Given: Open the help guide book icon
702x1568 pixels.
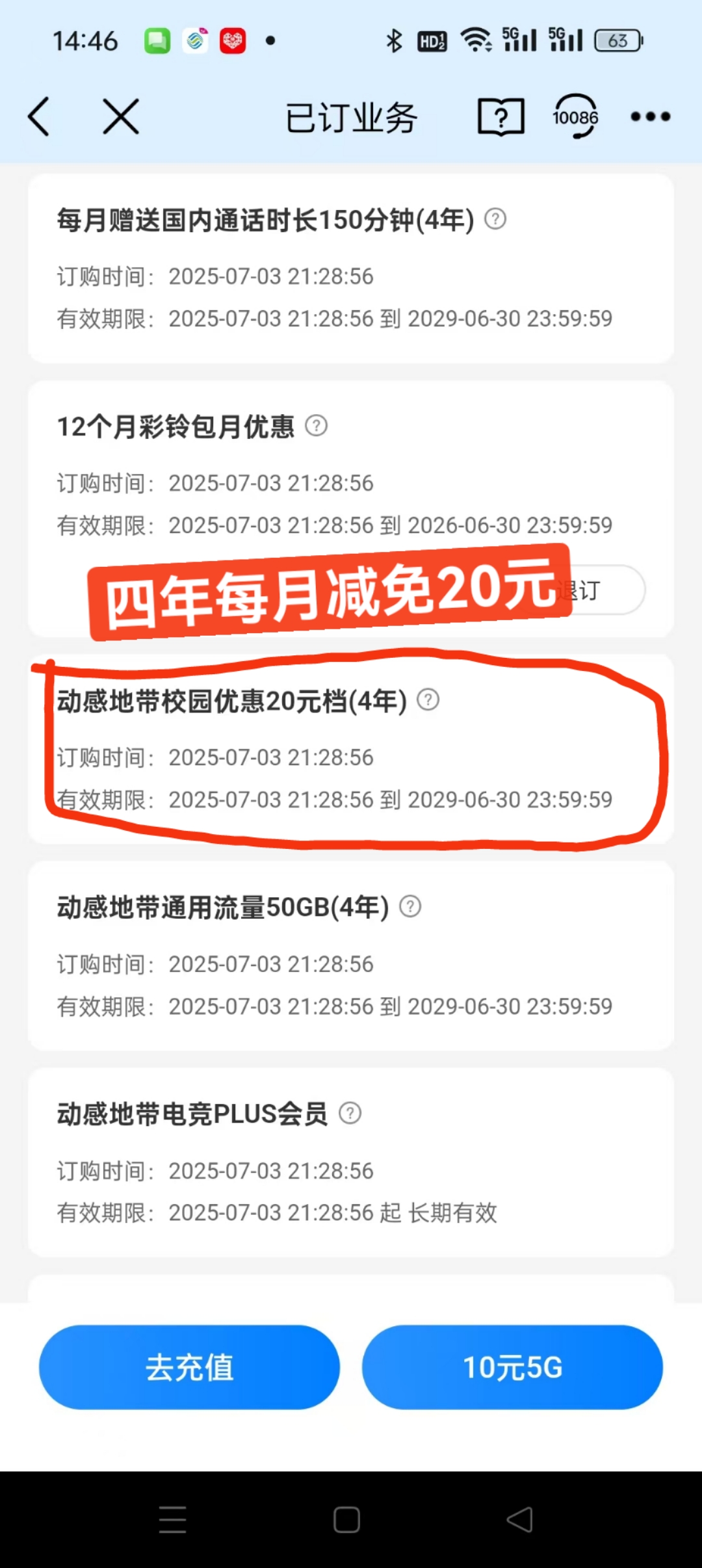Looking at the screenshot, I should point(500,117).
